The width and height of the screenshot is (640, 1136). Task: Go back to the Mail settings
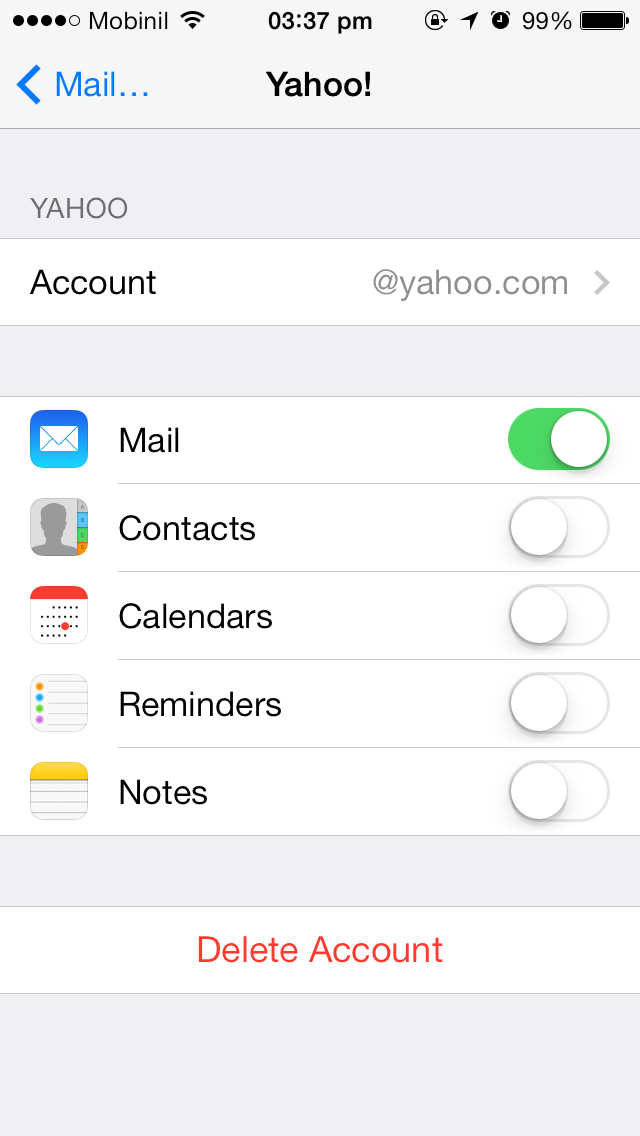pyautogui.click(x=83, y=85)
